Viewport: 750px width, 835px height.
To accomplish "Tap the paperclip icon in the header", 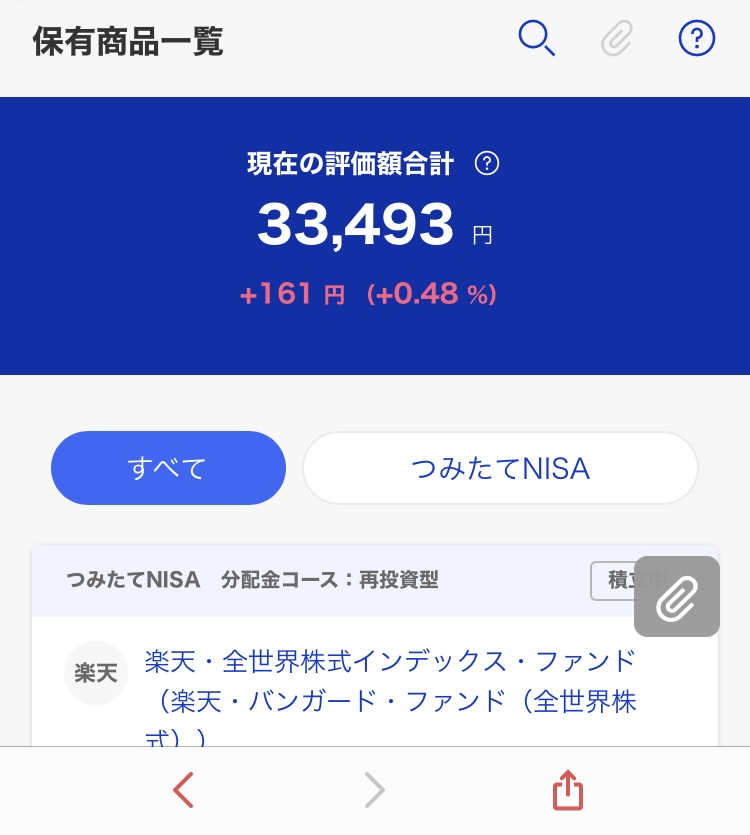I will 617,40.
